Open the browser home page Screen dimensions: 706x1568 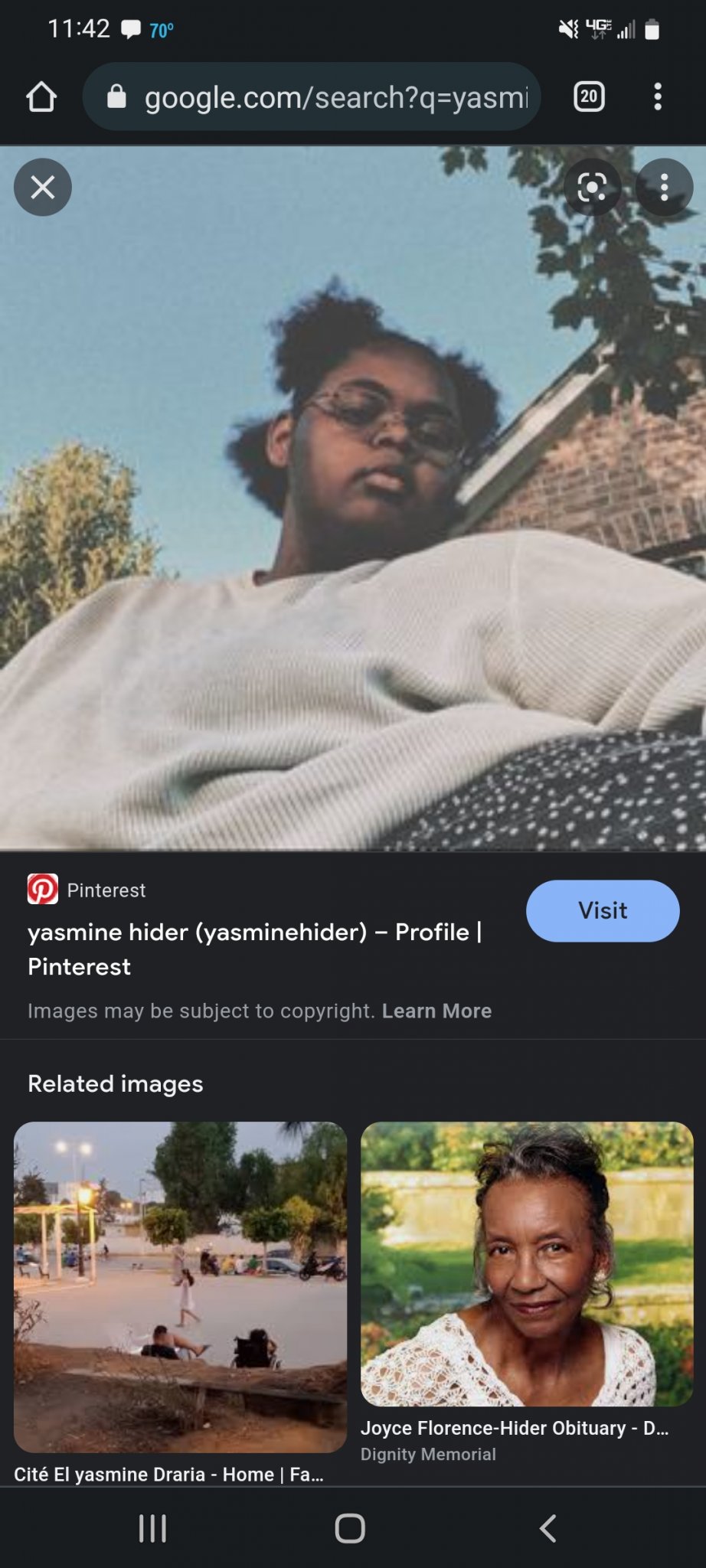coord(41,97)
